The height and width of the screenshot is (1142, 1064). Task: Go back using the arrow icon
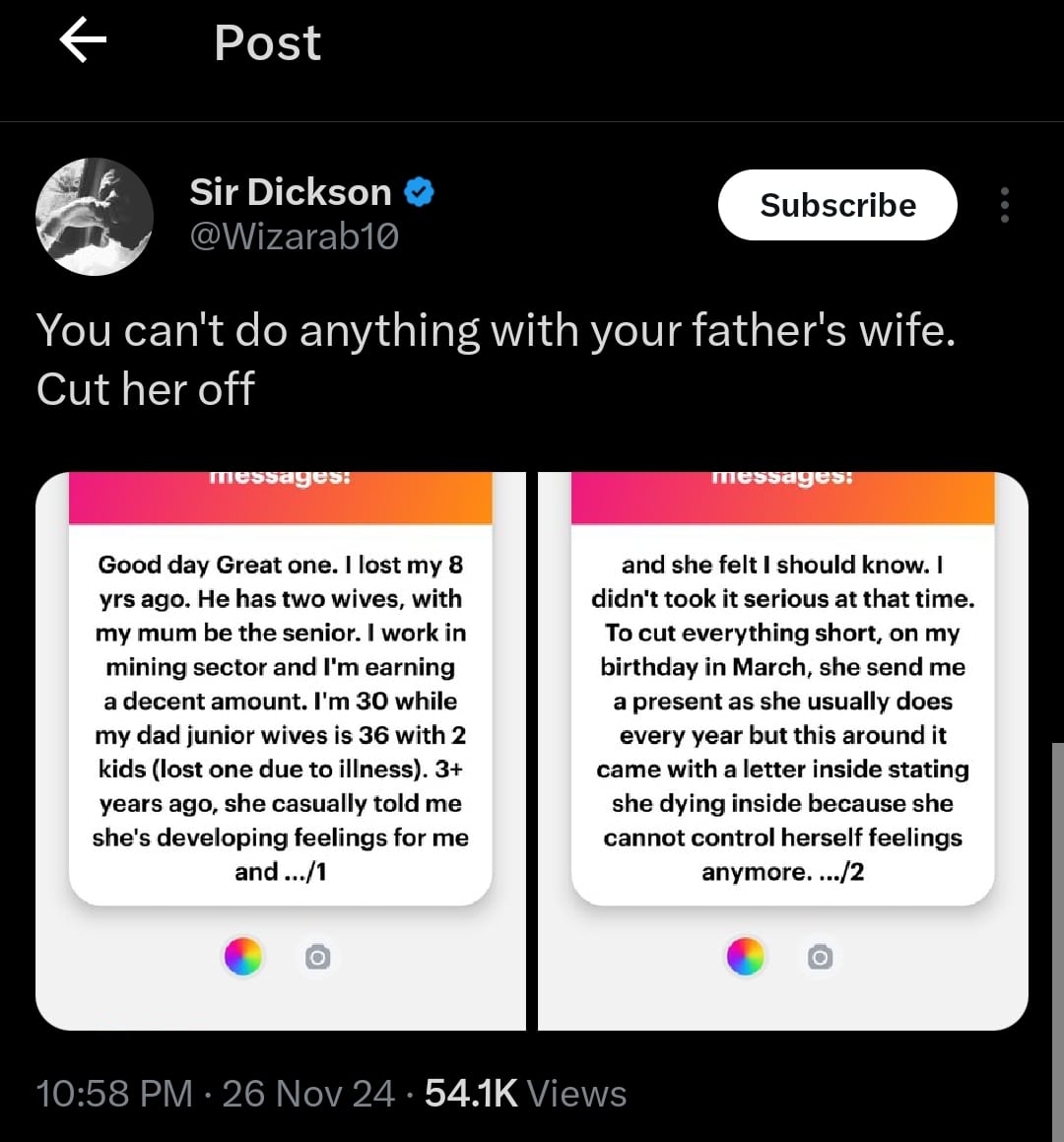coord(83,42)
